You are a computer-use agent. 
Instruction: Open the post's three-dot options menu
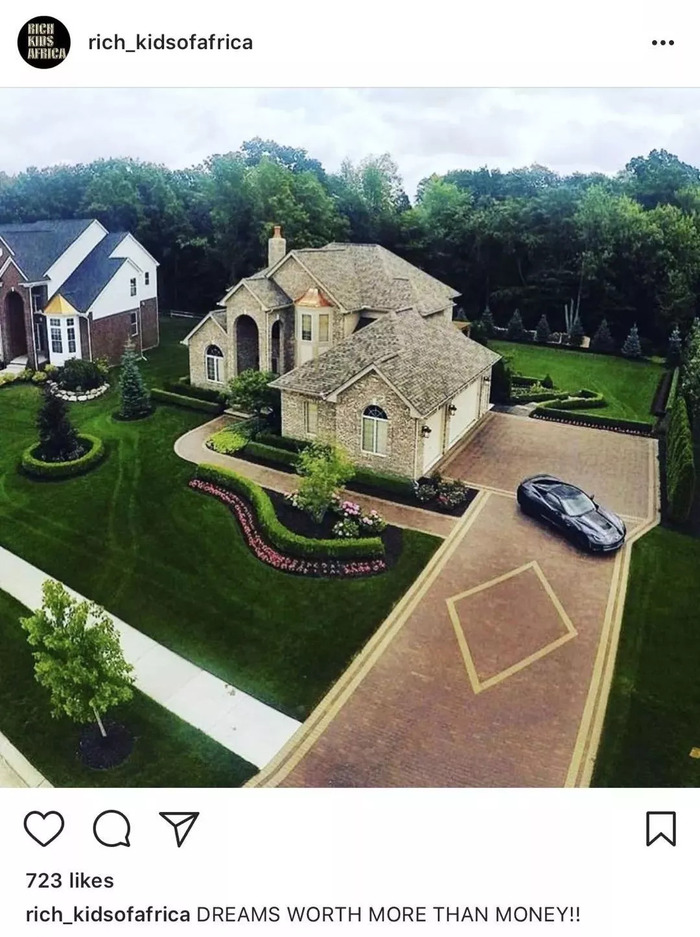click(x=662, y=43)
